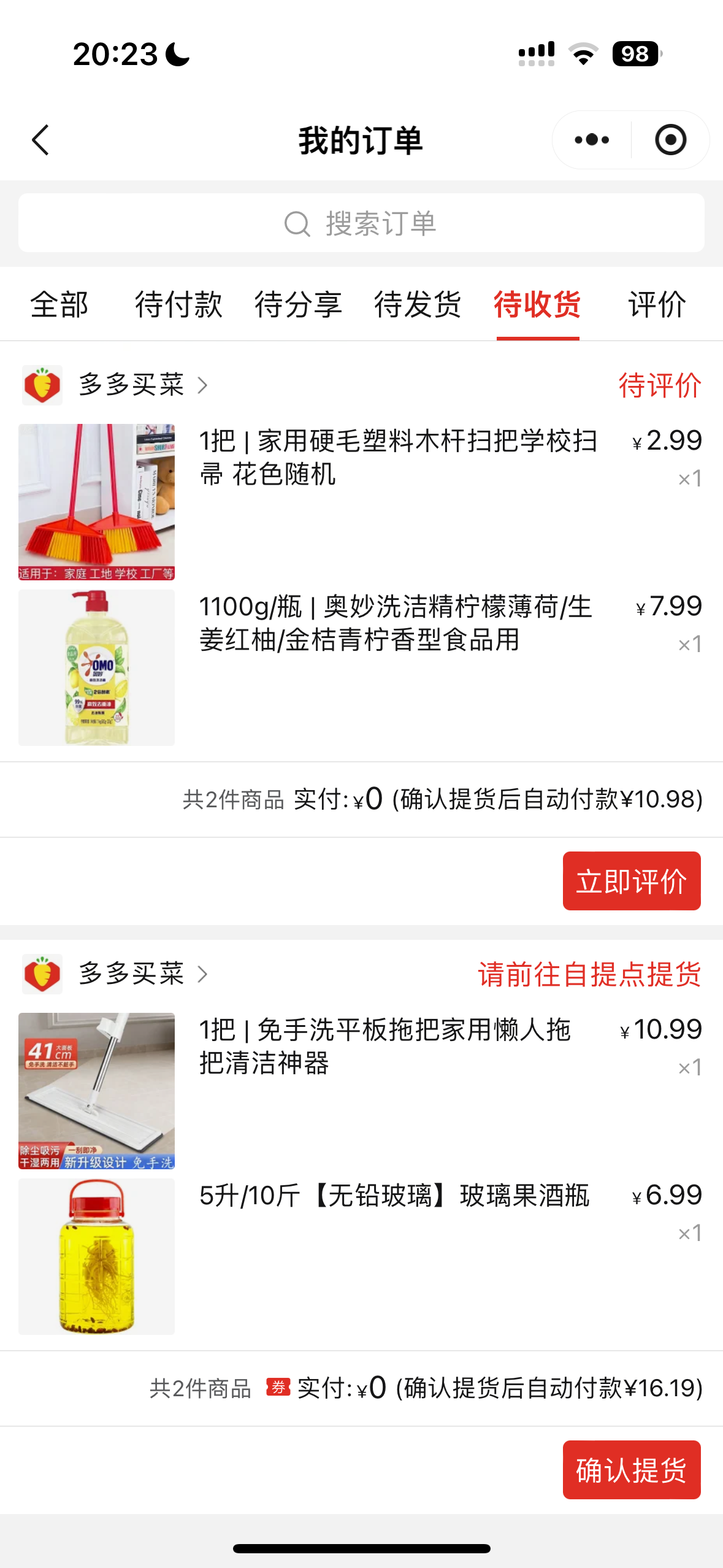Viewport: 723px width, 1568px height.
Task: Select the 待分享 tab
Action: (298, 305)
